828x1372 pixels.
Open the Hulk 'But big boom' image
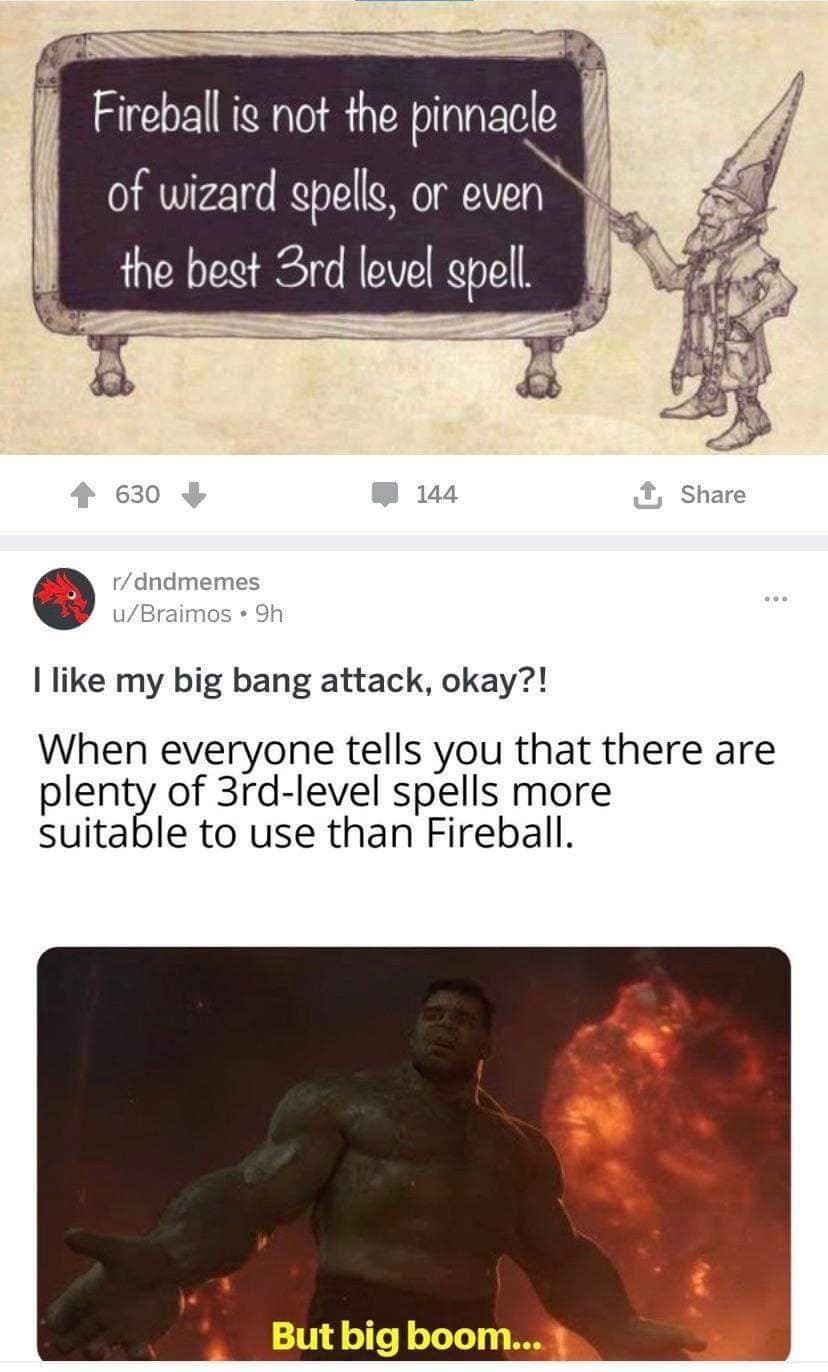(x=414, y=1160)
